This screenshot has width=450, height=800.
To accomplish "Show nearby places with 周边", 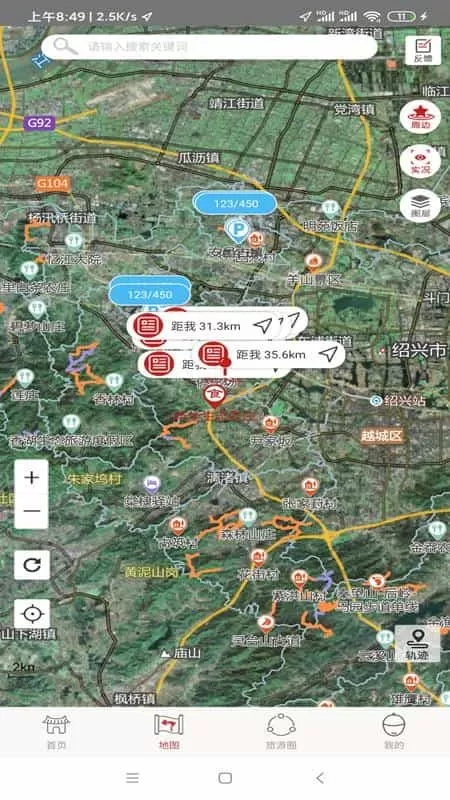I will pyautogui.click(x=420, y=117).
